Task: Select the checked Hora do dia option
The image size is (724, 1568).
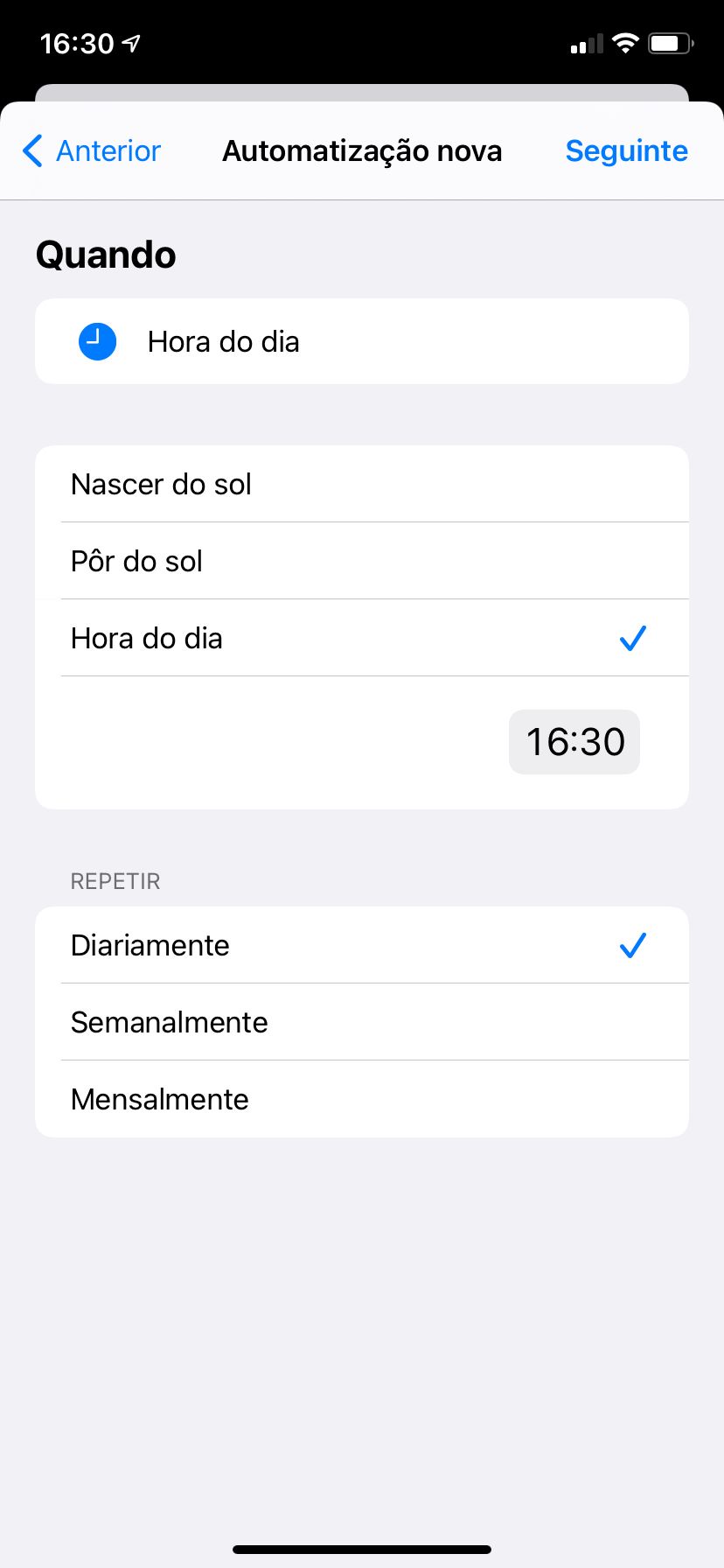Action: point(362,638)
